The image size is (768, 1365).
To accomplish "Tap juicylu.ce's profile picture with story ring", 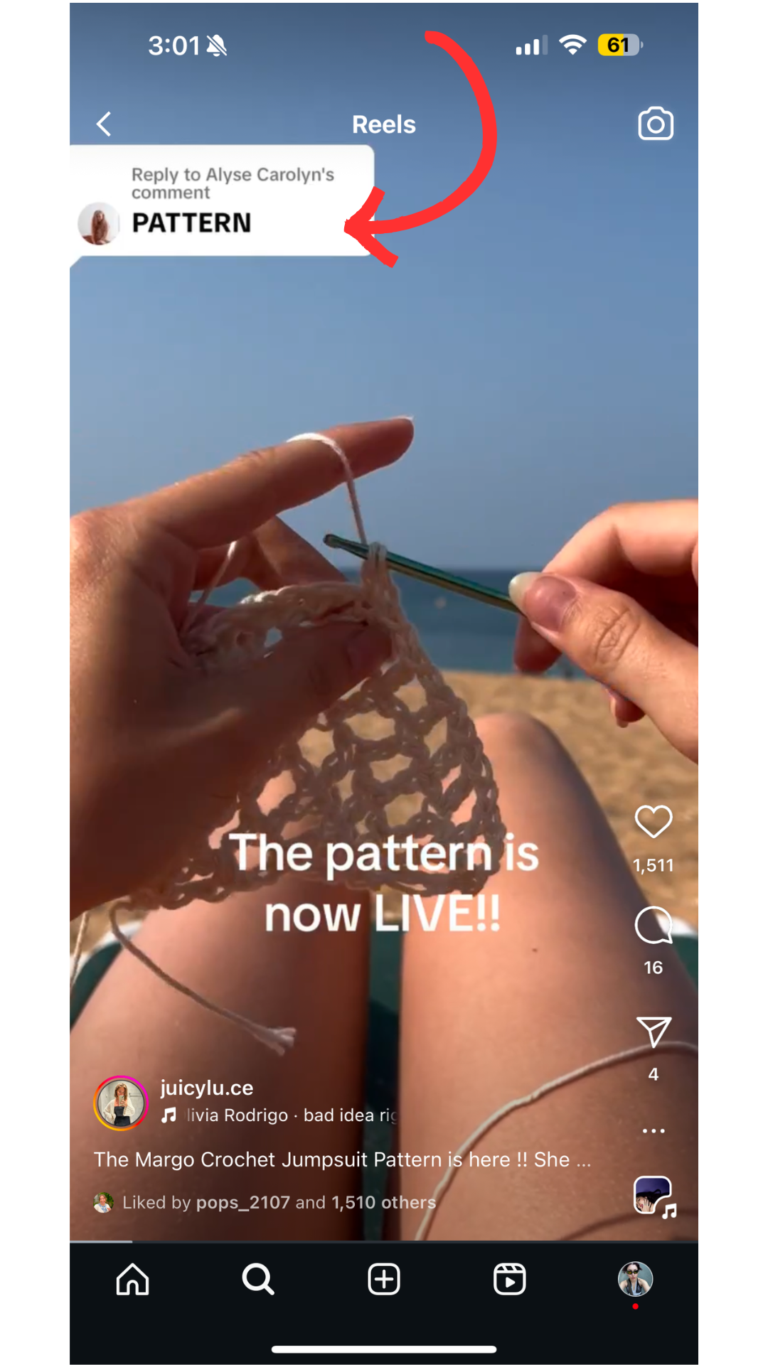I will coord(121,1103).
